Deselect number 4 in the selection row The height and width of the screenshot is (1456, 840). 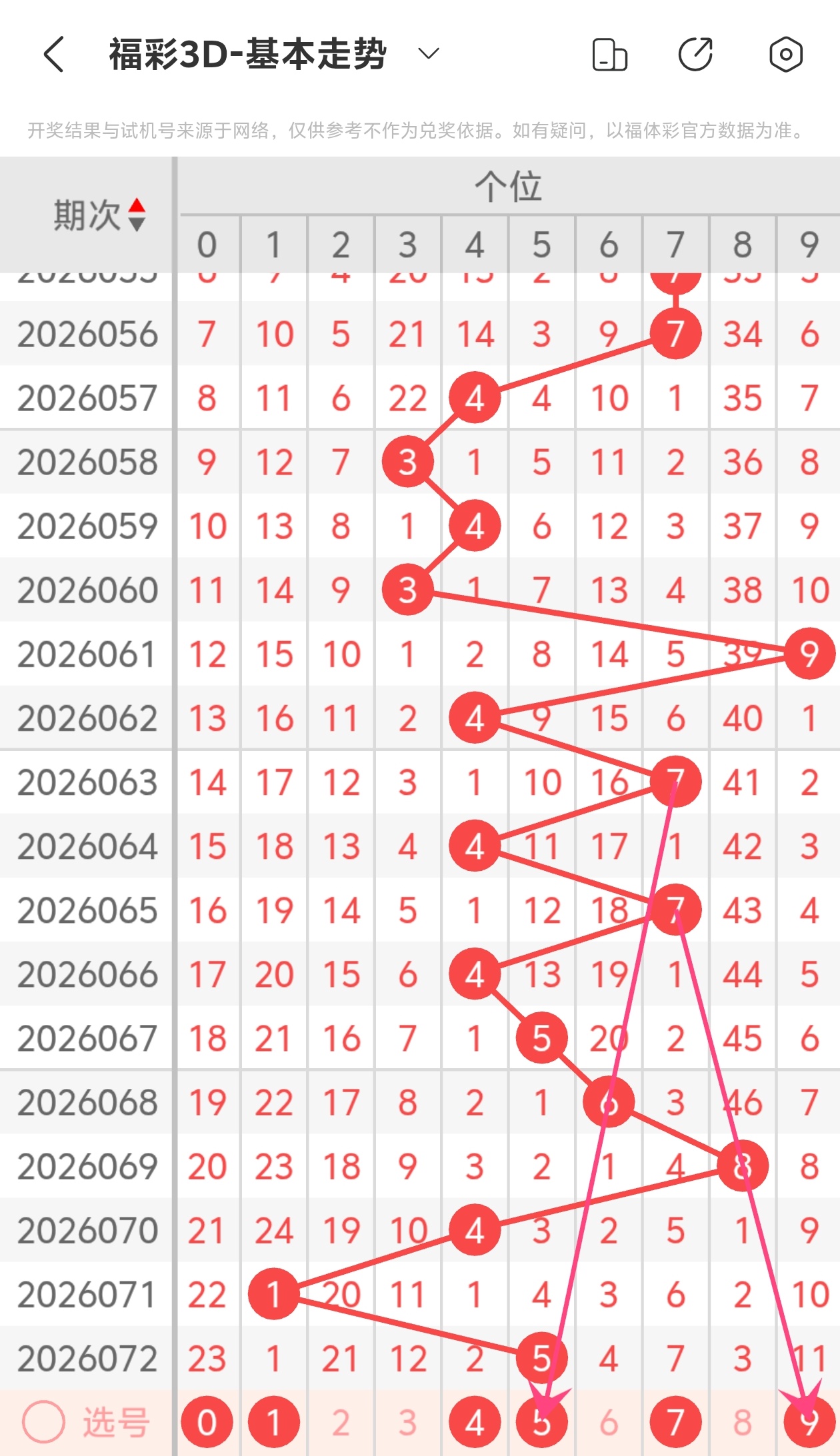(x=475, y=1423)
